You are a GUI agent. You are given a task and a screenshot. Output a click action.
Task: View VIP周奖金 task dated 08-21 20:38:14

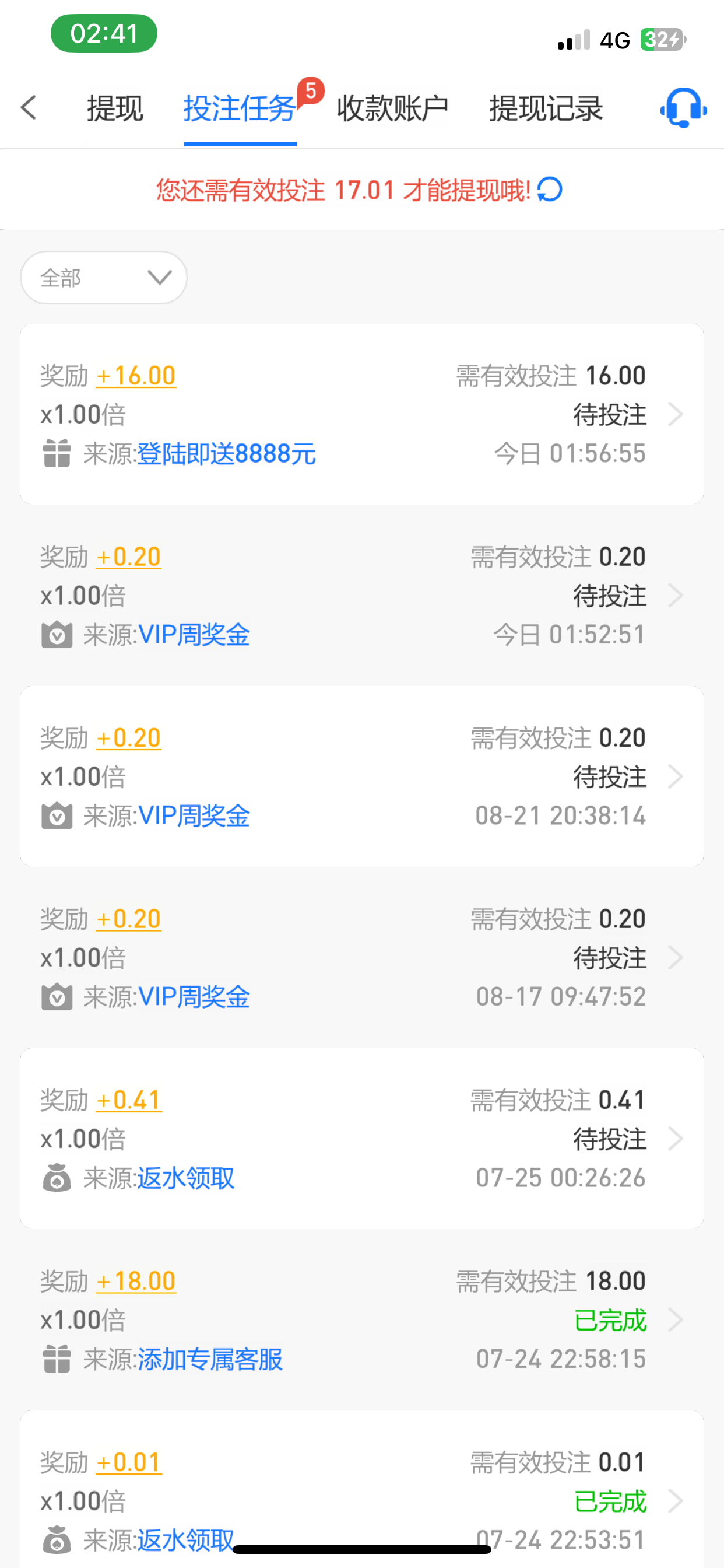coord(361,776)
